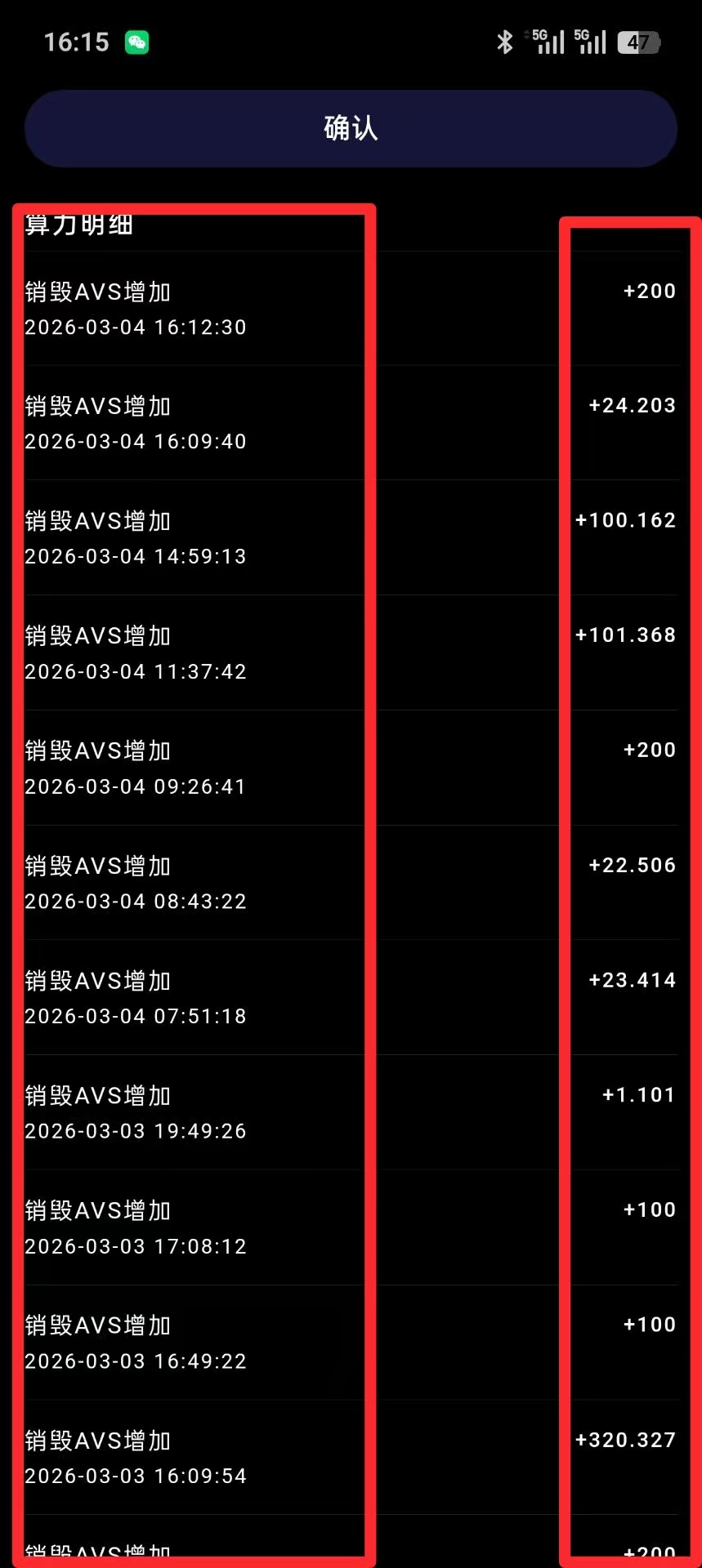Tap the second 5G signal indicator
Image resolution: width=702 pixels, height=1568 pixels.
592,40
